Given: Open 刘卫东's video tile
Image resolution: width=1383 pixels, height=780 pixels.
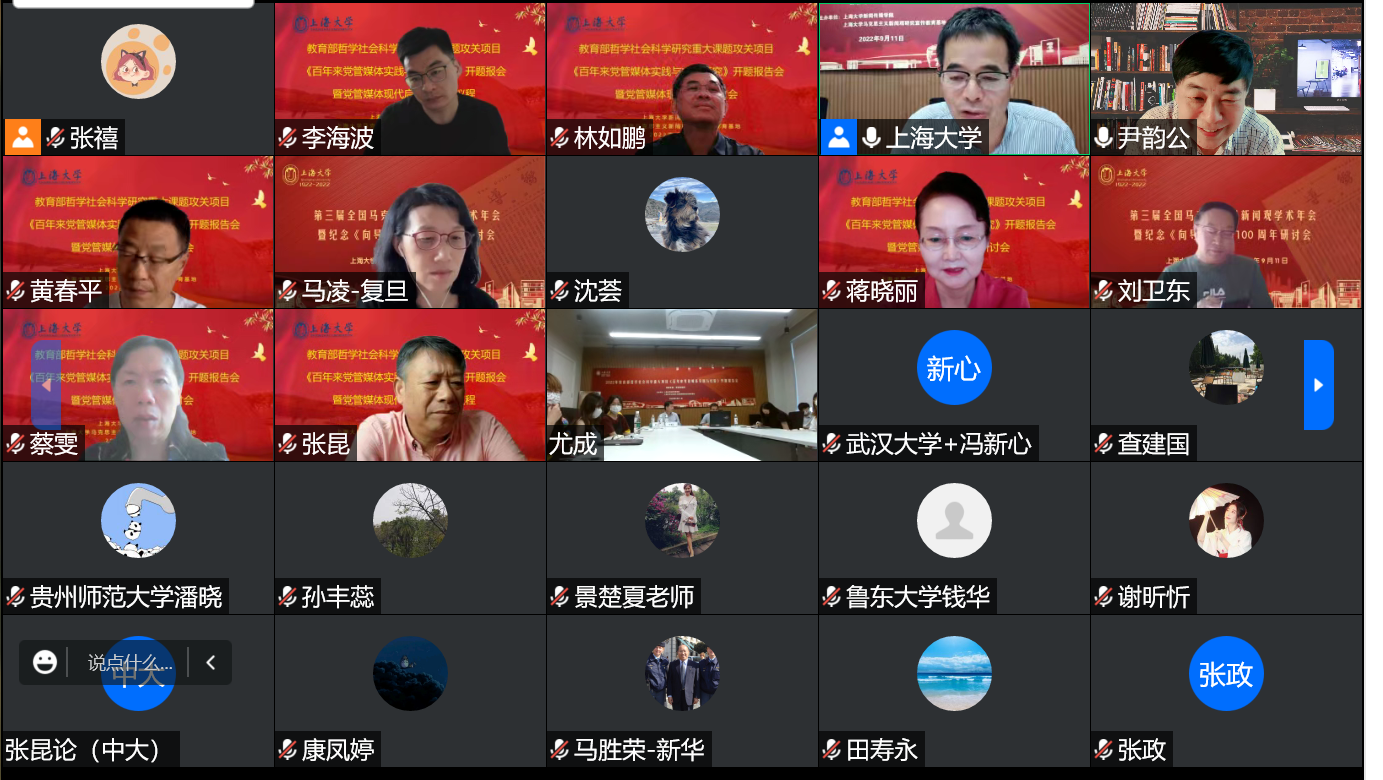Looking at the screenshot, I should pyautogui.click(x=1226, y=231).
